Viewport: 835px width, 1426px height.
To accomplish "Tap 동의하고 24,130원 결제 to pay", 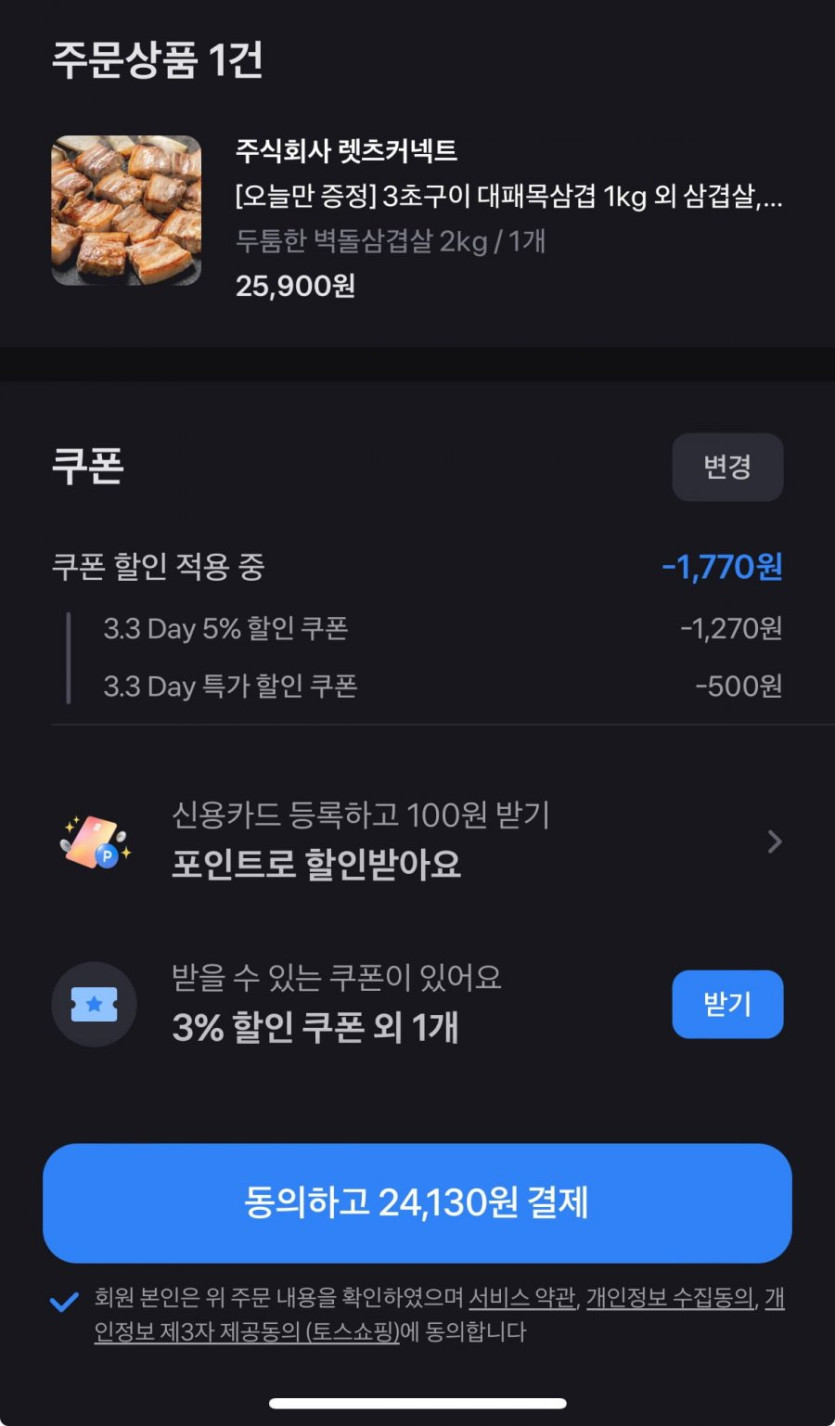I will (x=417, y=1203).
